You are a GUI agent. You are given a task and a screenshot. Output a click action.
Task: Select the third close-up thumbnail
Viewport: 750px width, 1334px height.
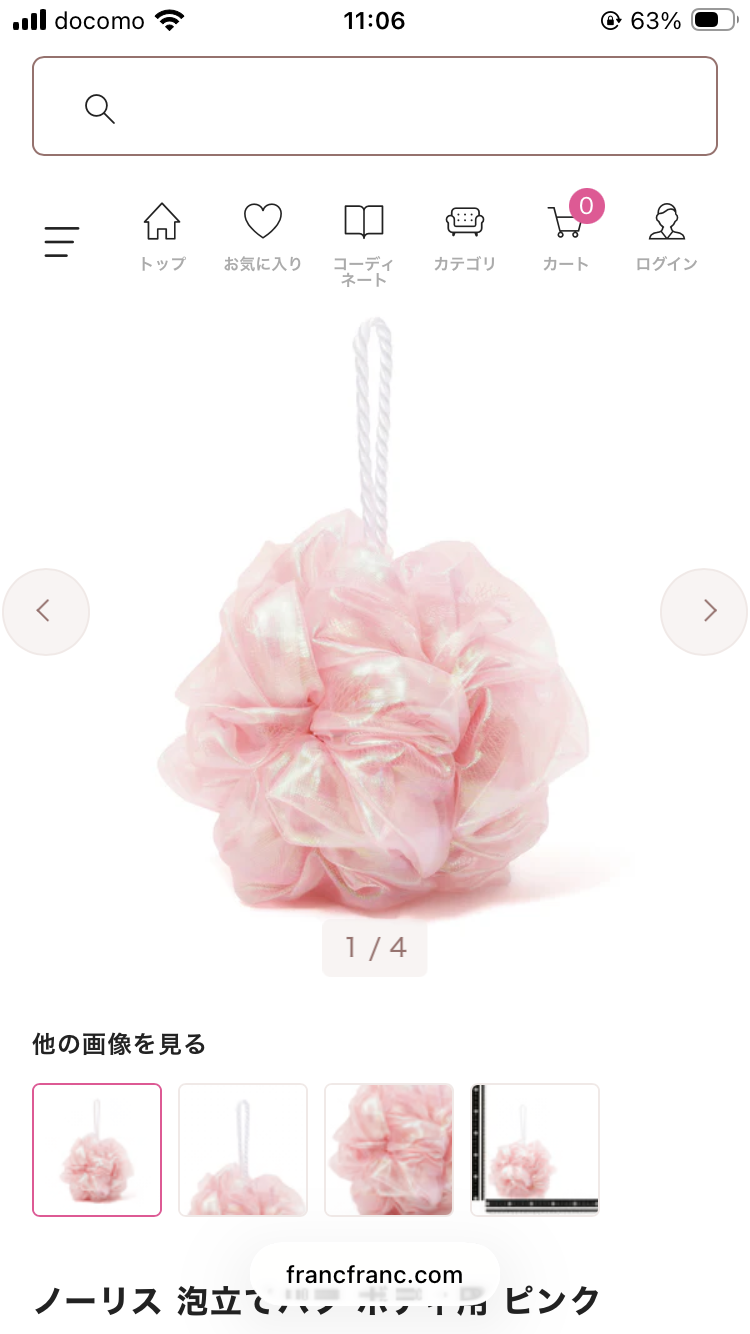click(x=389, y=1150)
